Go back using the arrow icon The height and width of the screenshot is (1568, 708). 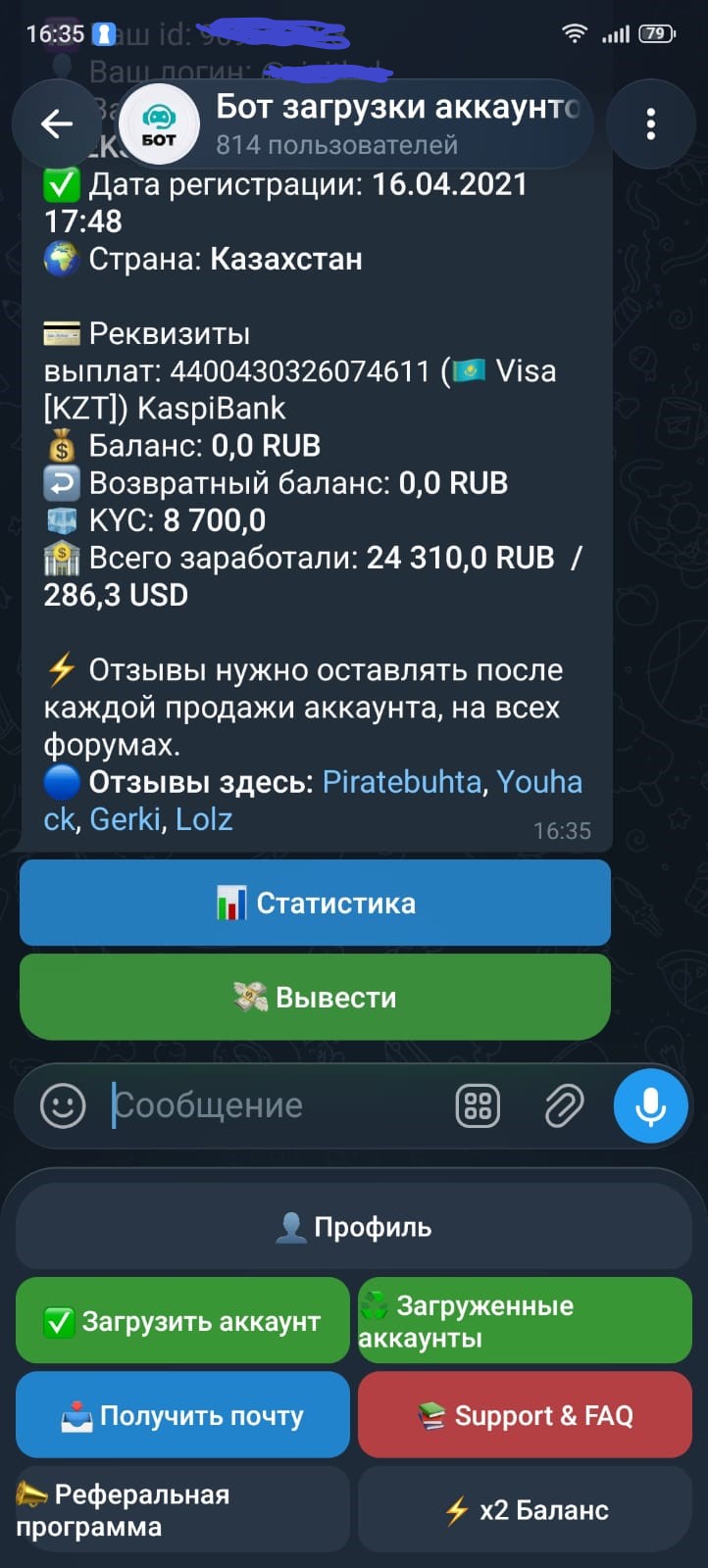point(57,123)
